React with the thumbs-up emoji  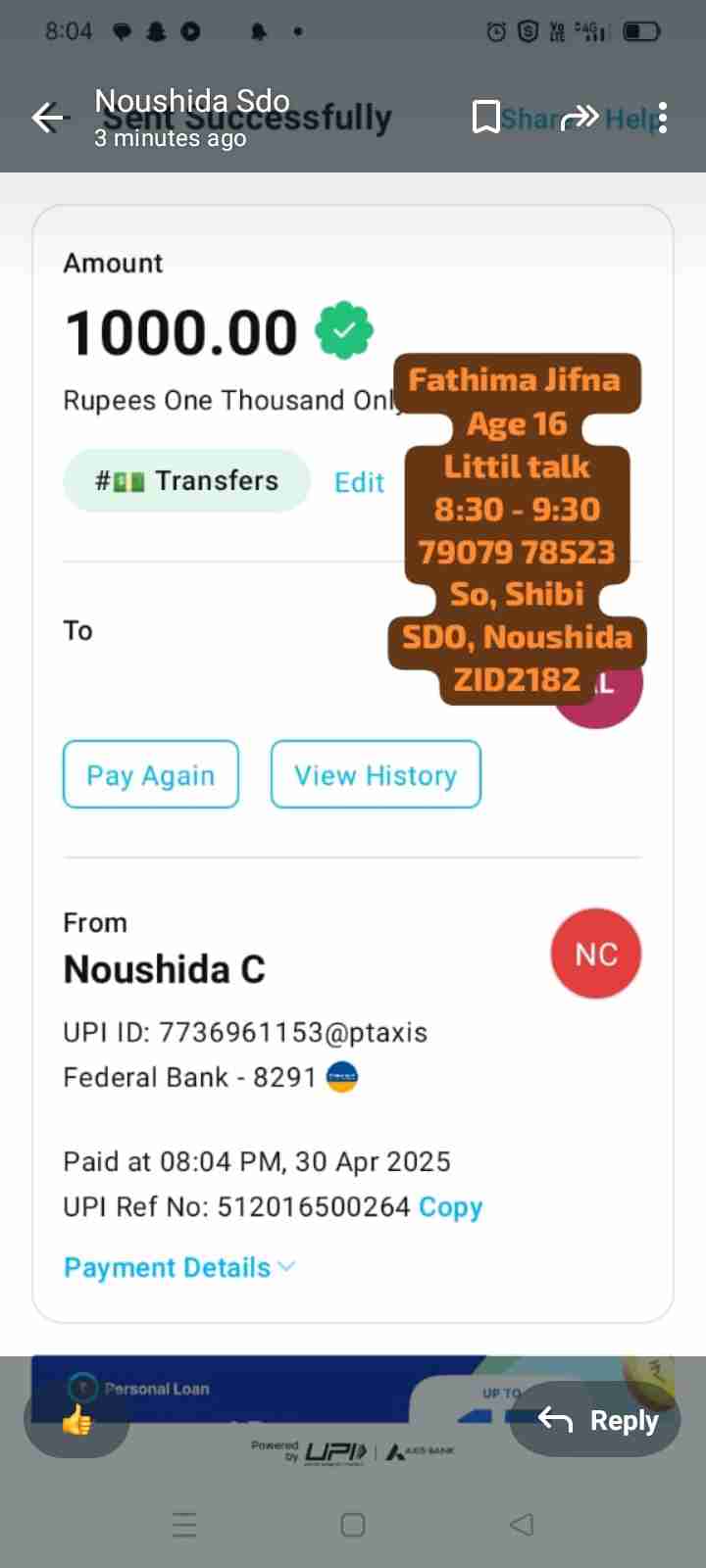(x=76, y=1419)
